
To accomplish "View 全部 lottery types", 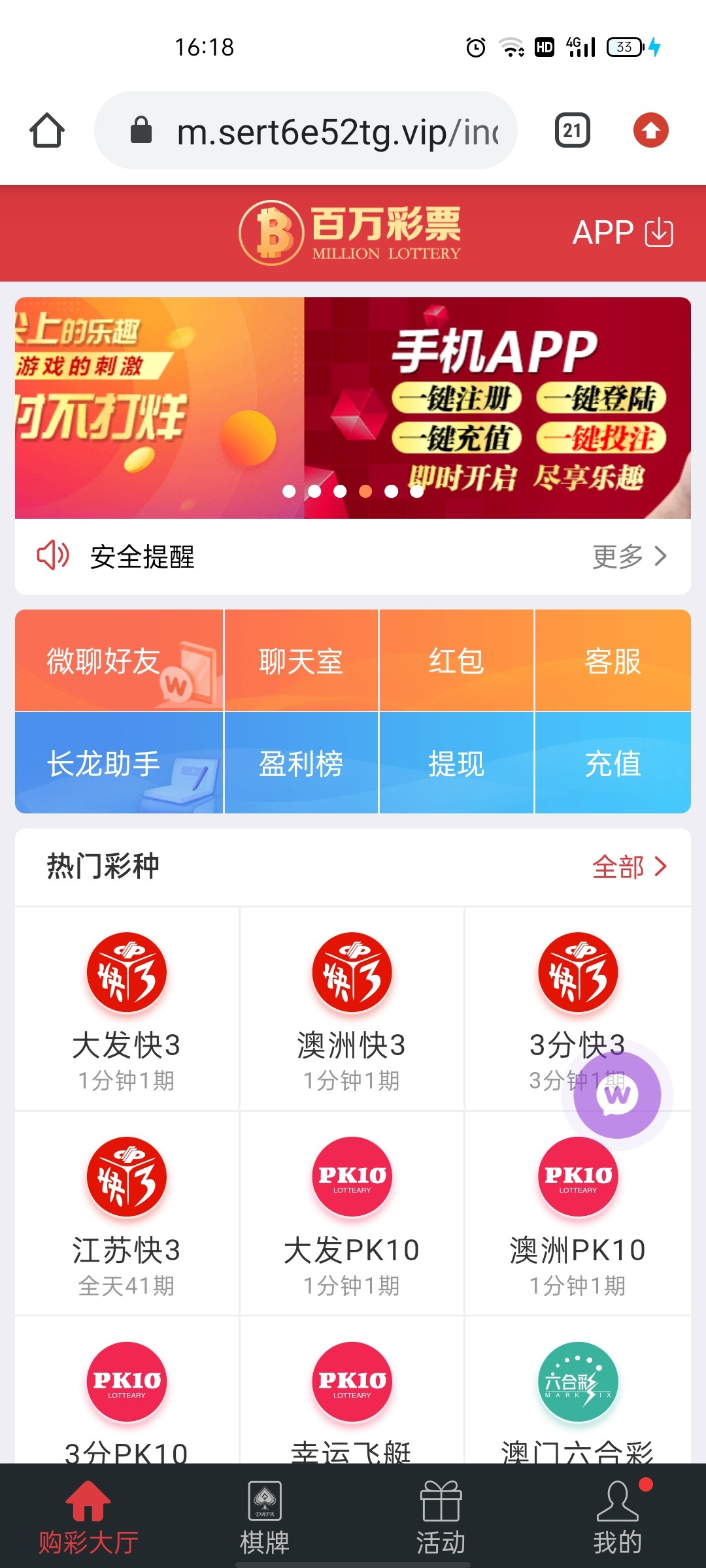I will 629,867.
